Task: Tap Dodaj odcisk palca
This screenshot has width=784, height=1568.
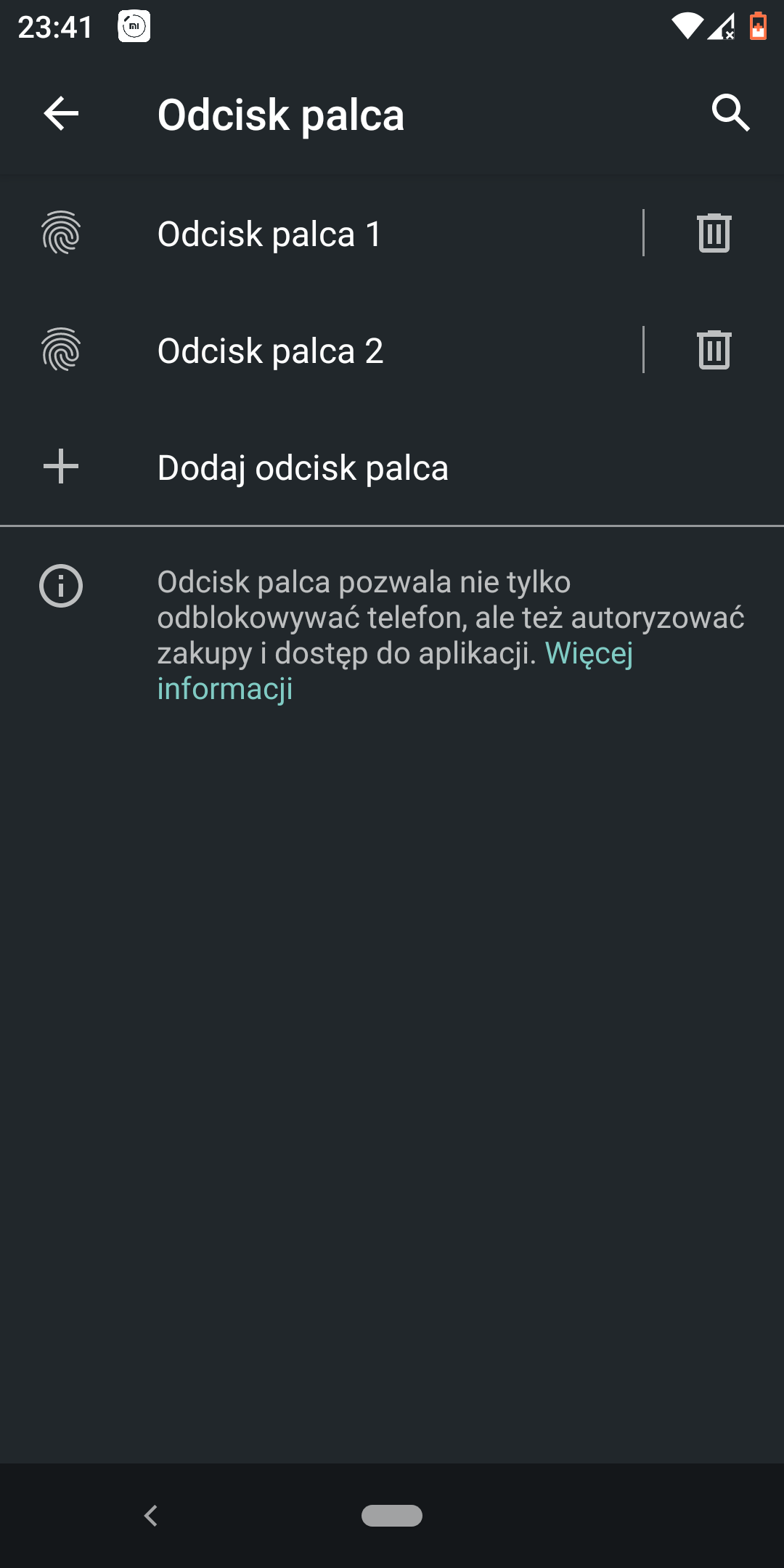Action: pos(303,467)
